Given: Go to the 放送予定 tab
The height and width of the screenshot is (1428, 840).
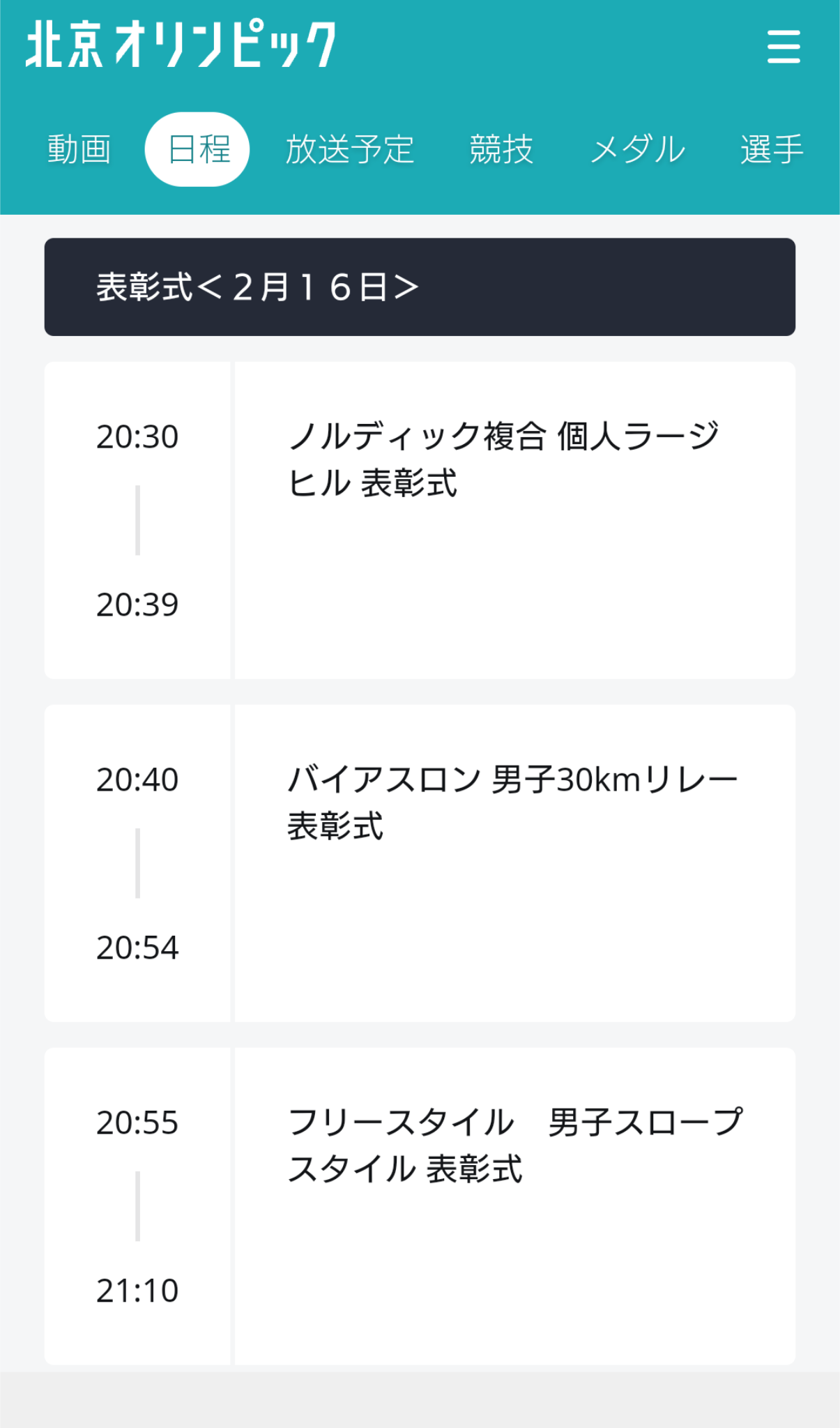Looking at the screenshot, I should (350, 149).
